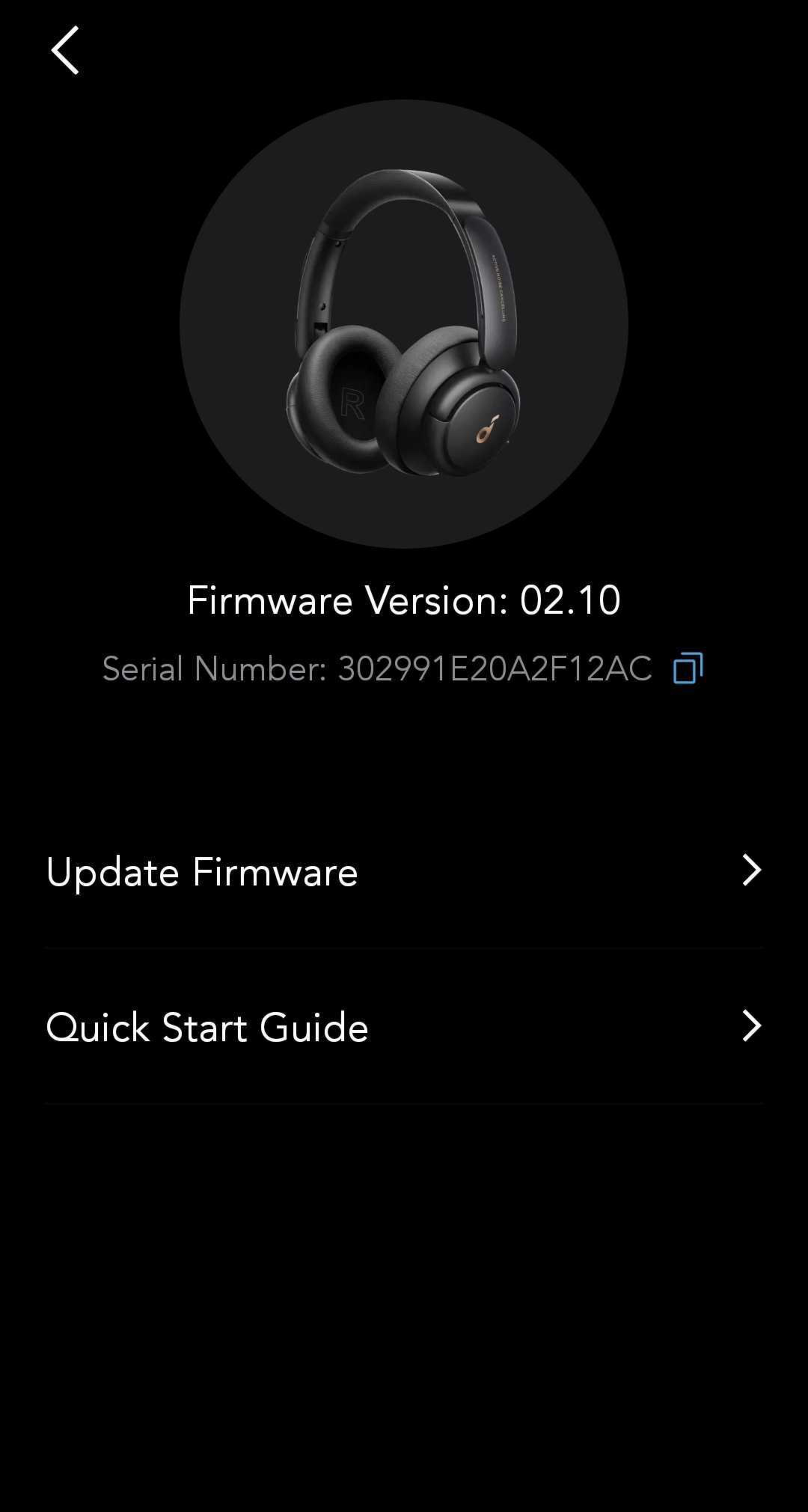The image size is (808, 1512).
Task: Open Update Firmware
Action: (x=404, y=871)
